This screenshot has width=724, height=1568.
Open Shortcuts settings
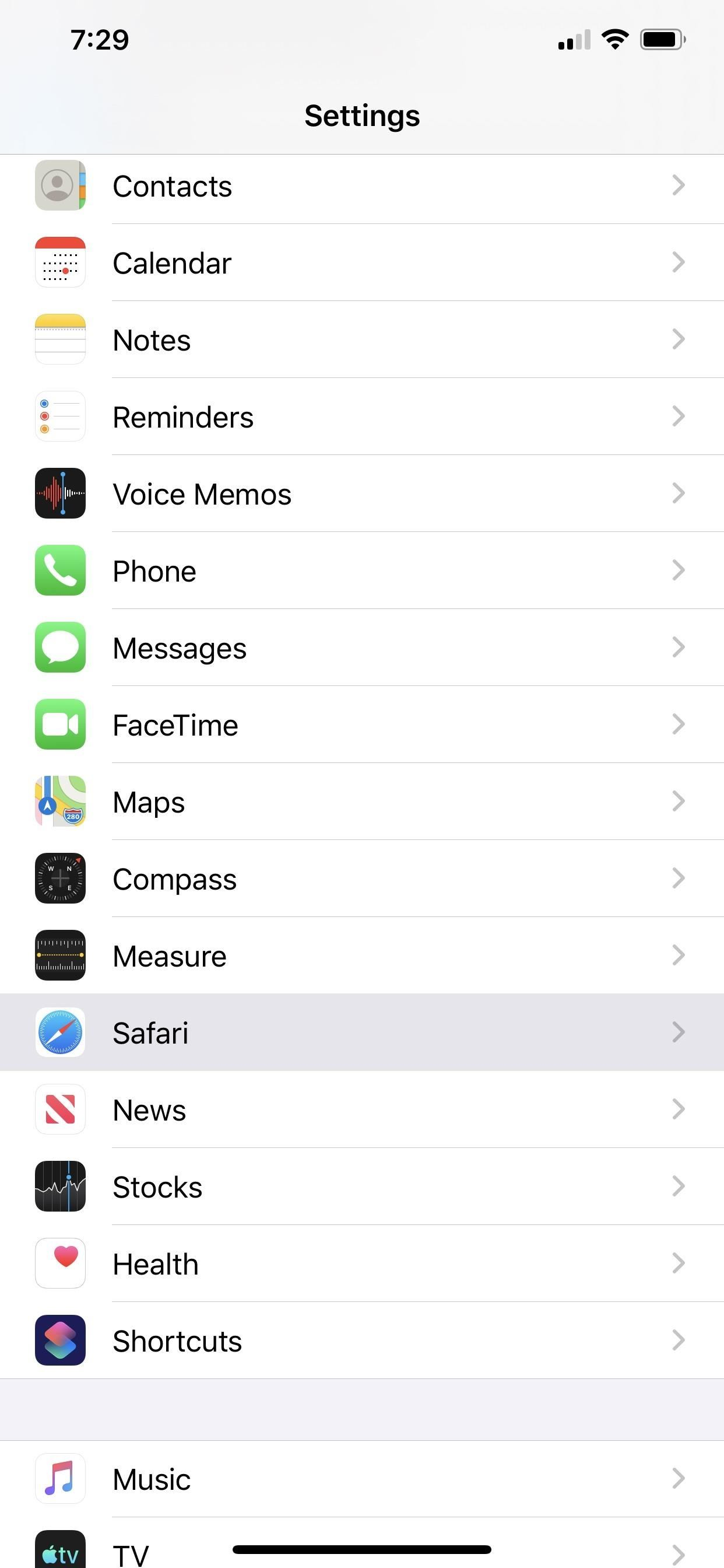[361, 1340]
